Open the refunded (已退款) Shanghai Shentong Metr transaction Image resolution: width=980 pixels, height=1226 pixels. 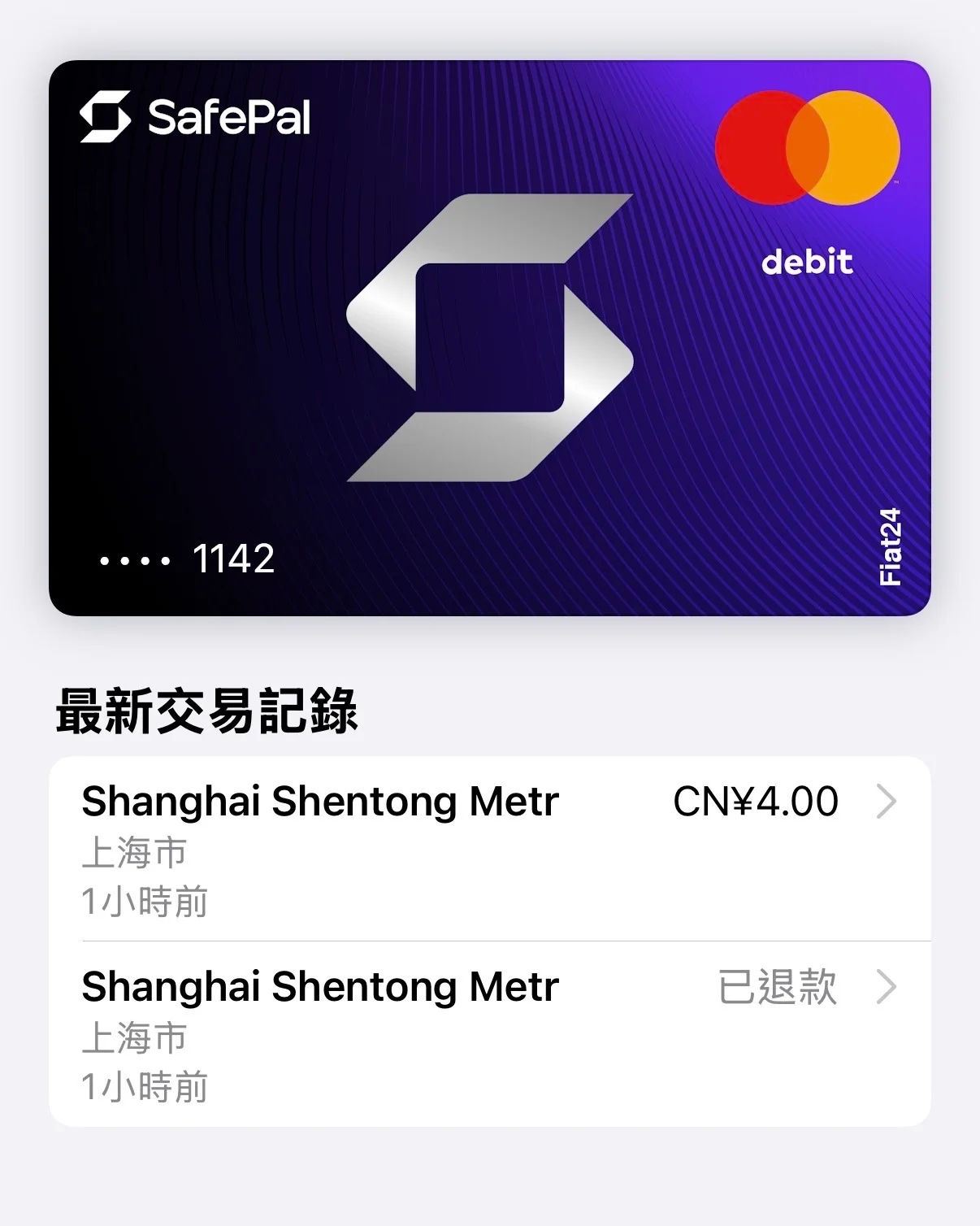(x=489, y=1034)
